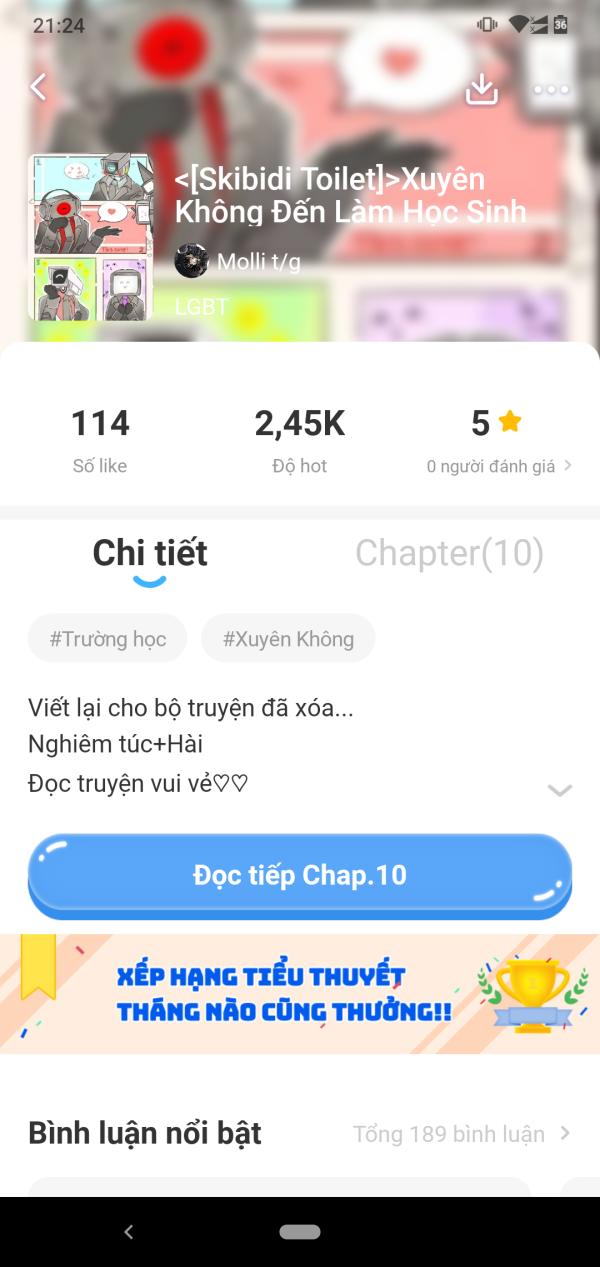Open the #Xuyên Không tag chip

pos(288,639)
